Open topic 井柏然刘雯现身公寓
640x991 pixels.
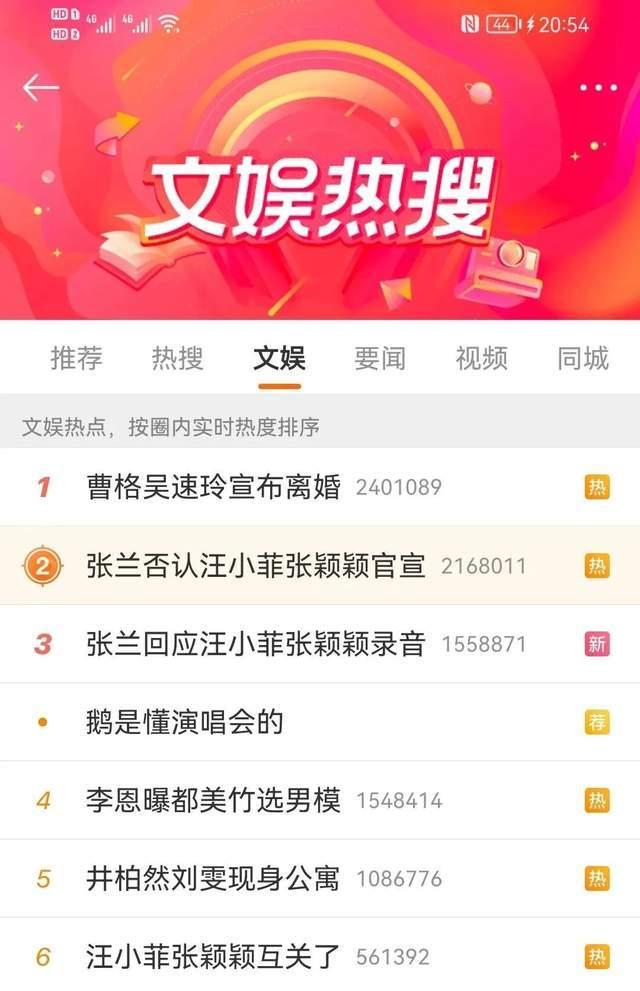[x=213, y=879]
